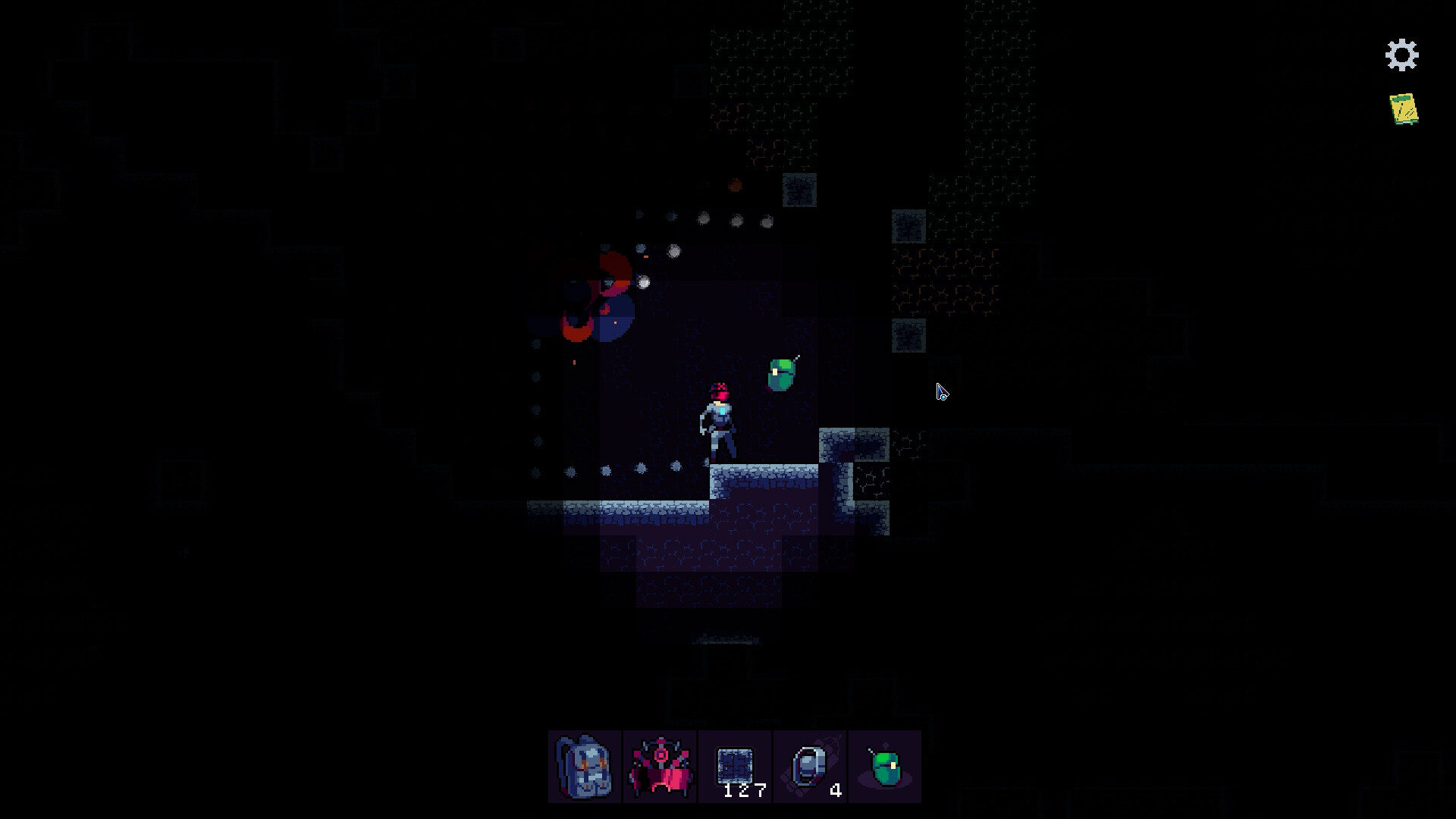1456x819 pixels.
Task: Select the green drone companion slot
Action: [884, 766]
